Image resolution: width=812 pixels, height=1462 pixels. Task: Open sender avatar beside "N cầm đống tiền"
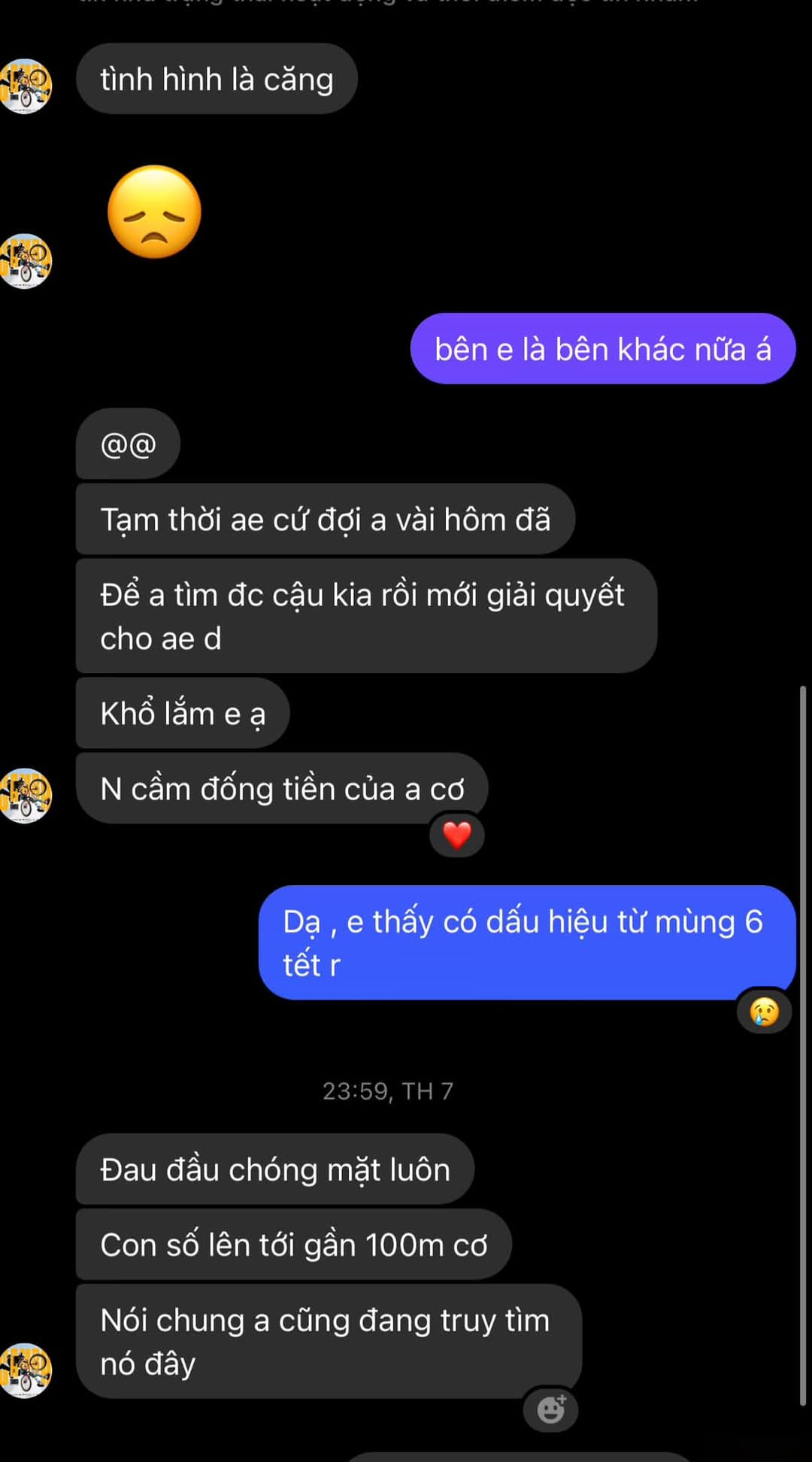point(26,796)
